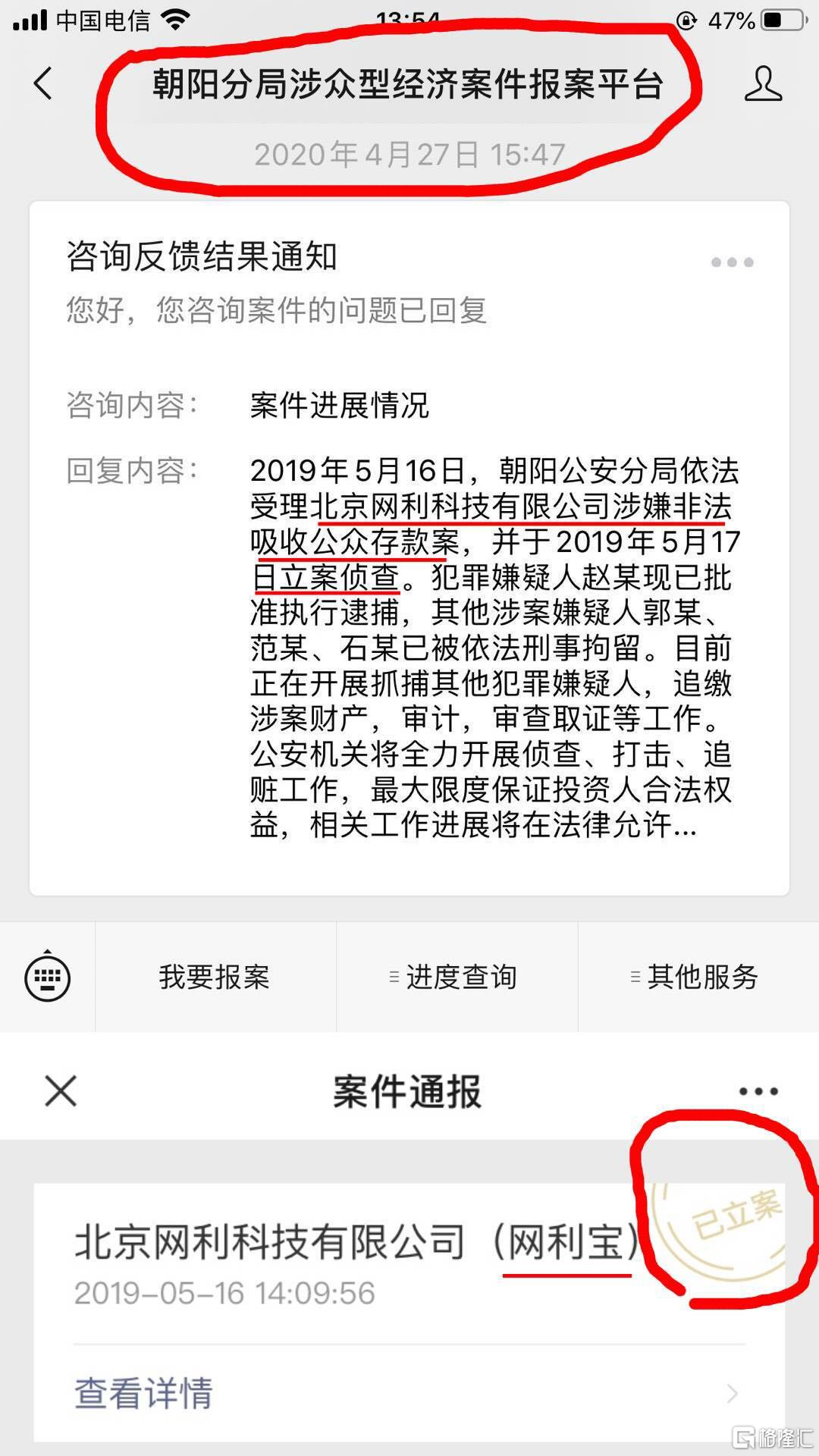This screenshot has width=819, height=1456.
Task: Expand the 进度查询 menu
Action: click(457, 977)
